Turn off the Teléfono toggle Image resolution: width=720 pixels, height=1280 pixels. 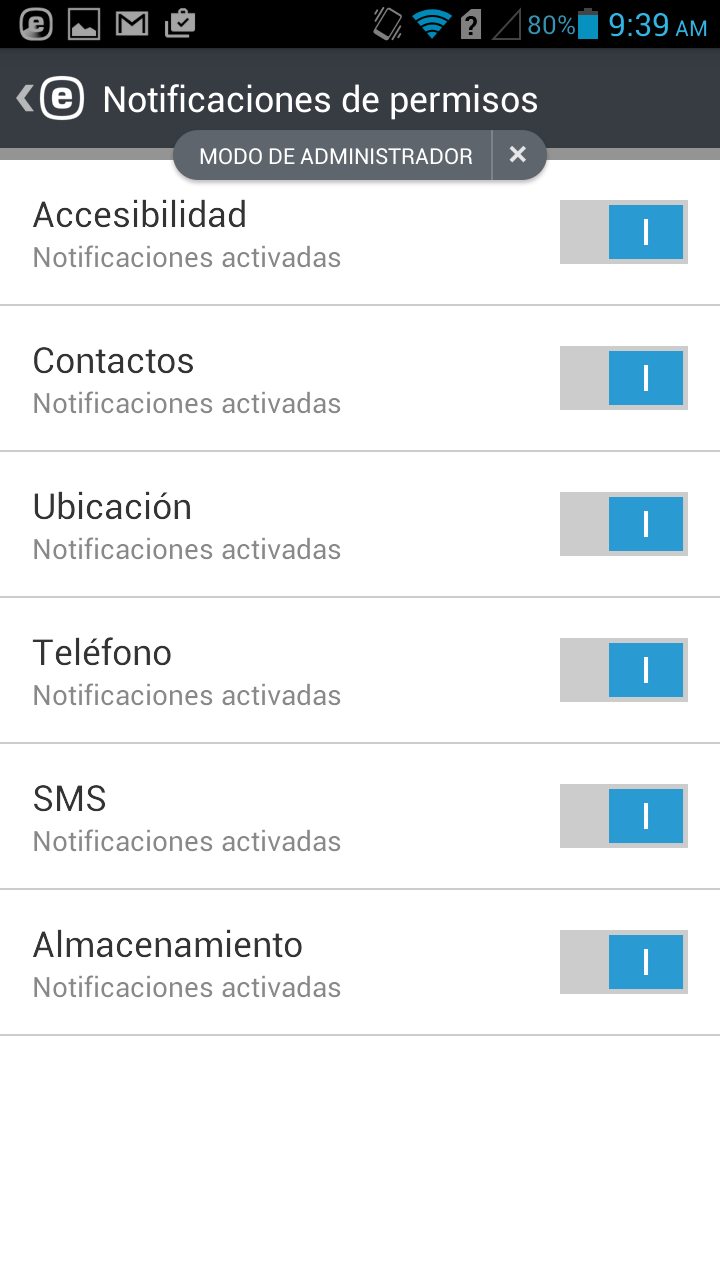623,670
